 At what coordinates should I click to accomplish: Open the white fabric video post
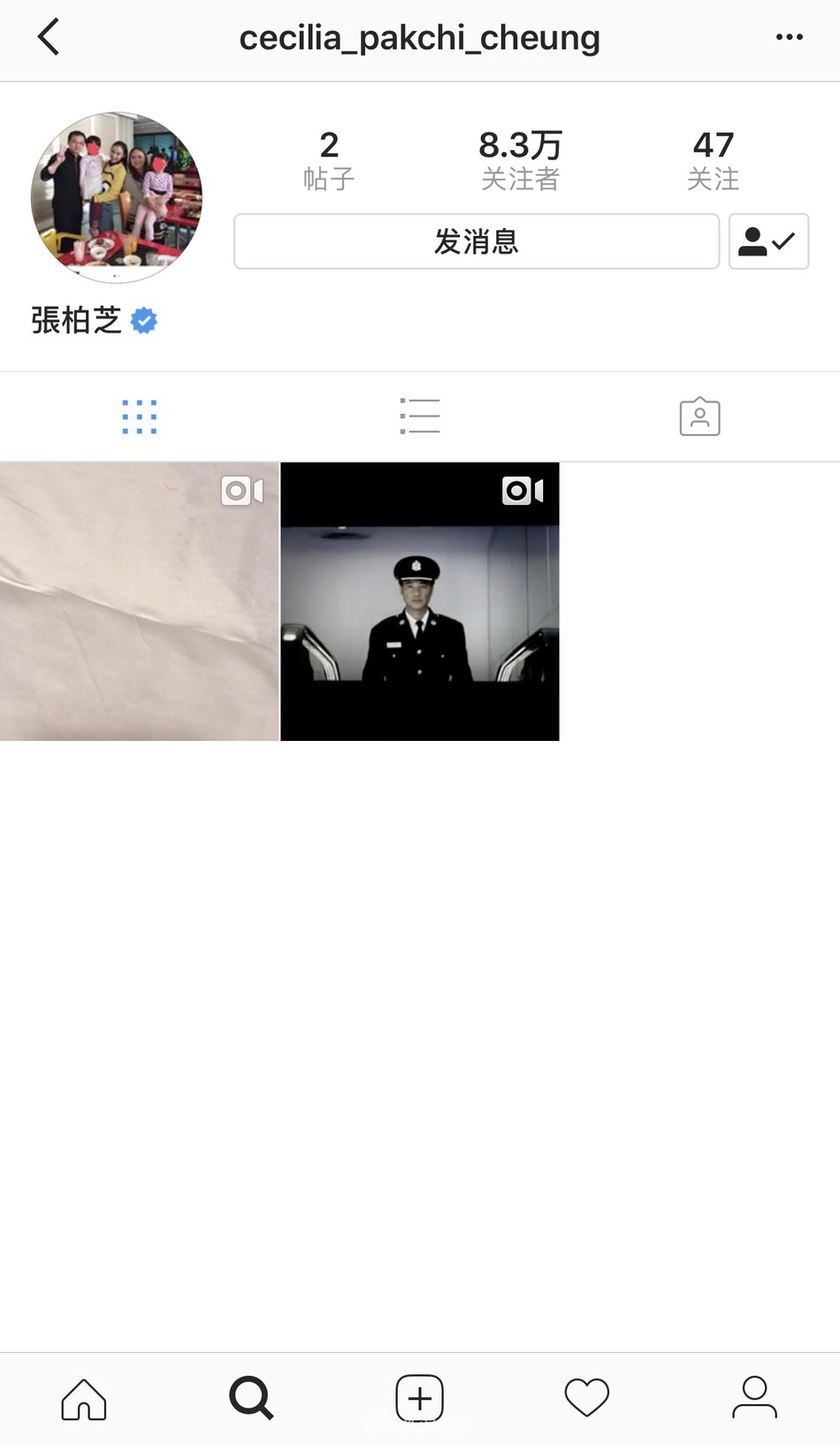click(139, 601)
